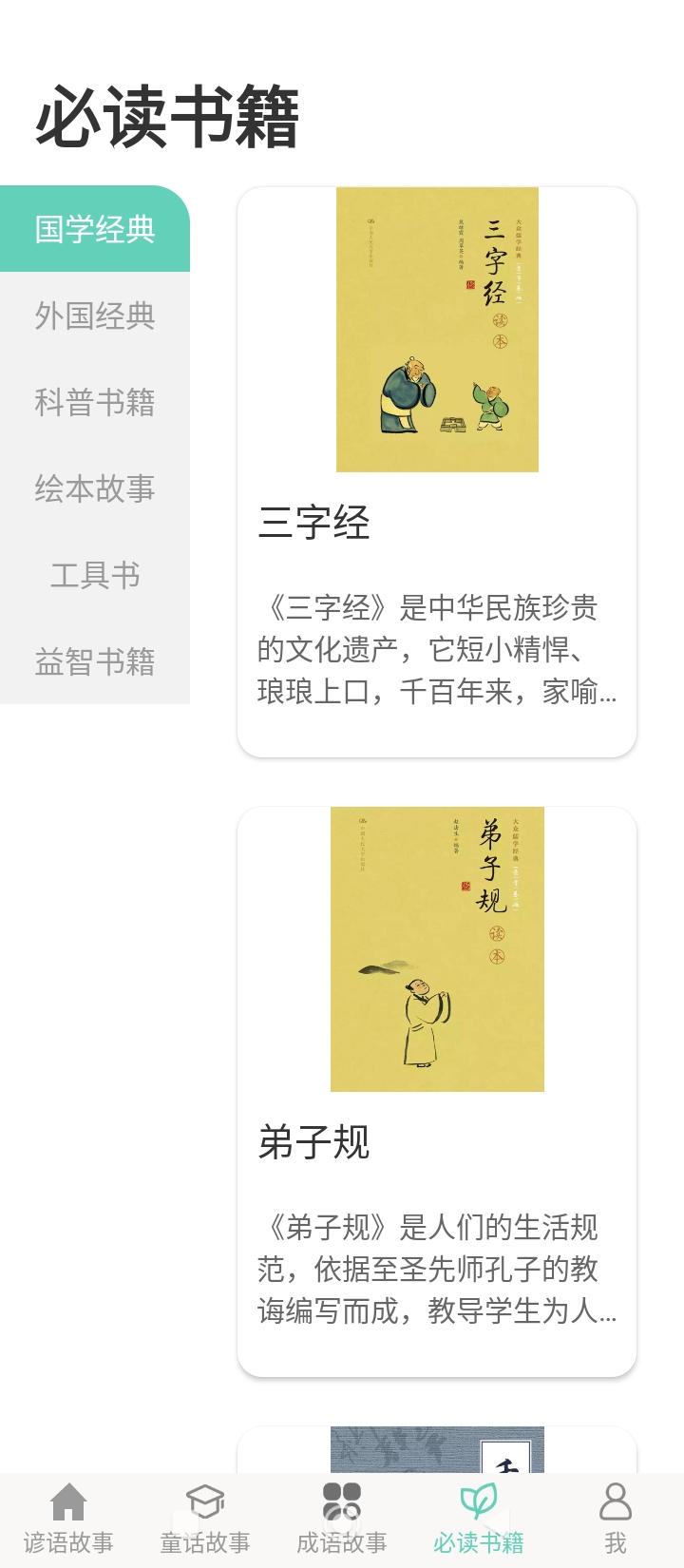Open the 成语故事 tab
The image size is (684, 1568).
(342, 1519)
